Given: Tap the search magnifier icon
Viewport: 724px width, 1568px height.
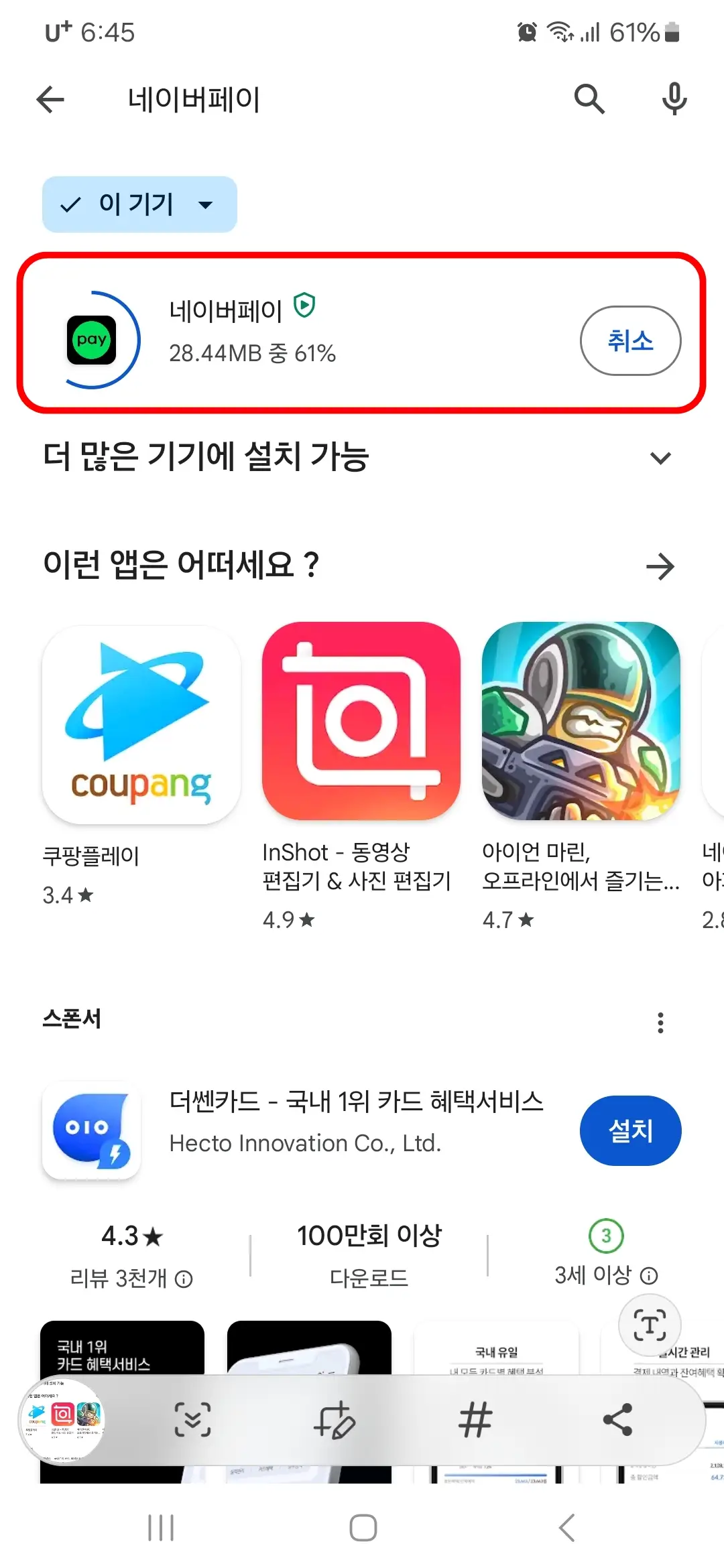Looking at the screenshot, I should point(589,99).
